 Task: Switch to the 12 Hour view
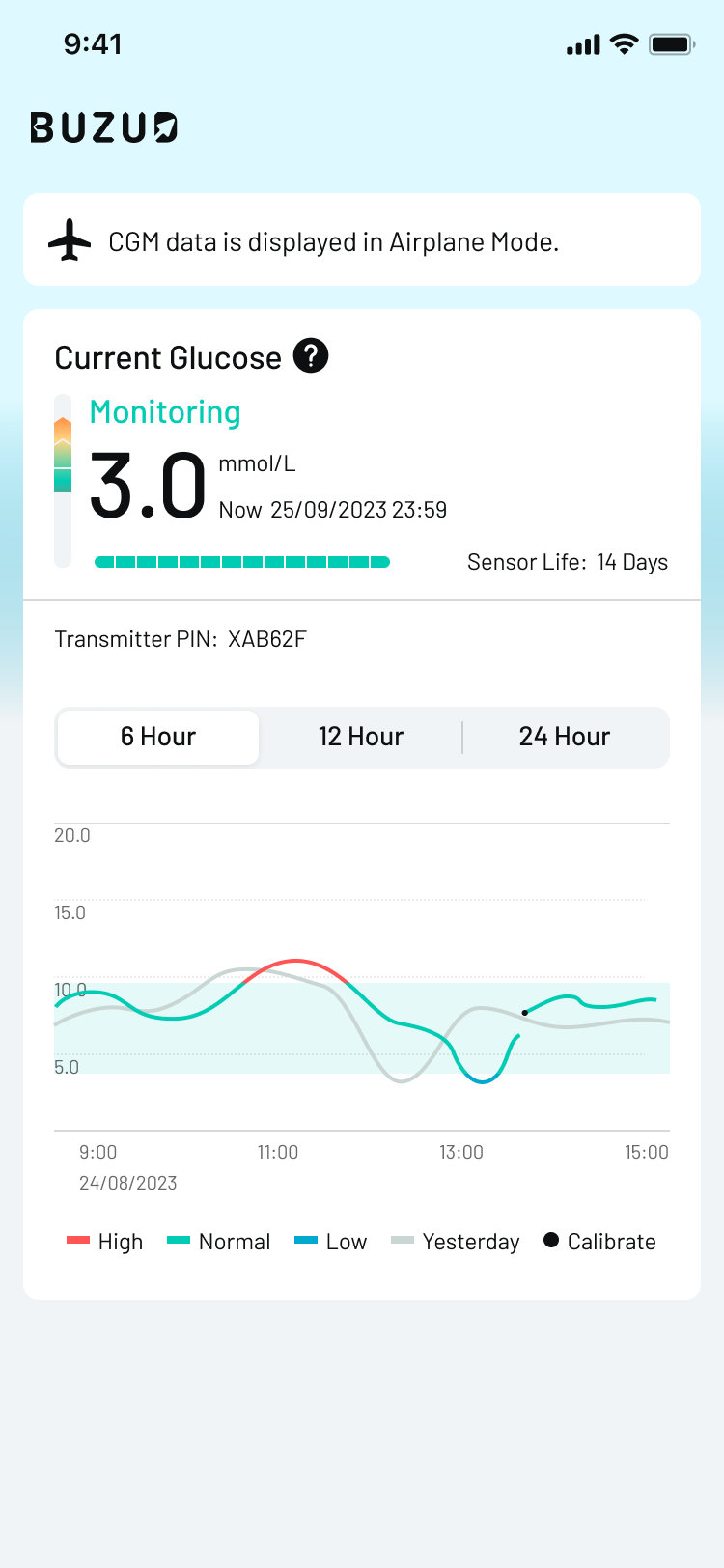[361, 737]
